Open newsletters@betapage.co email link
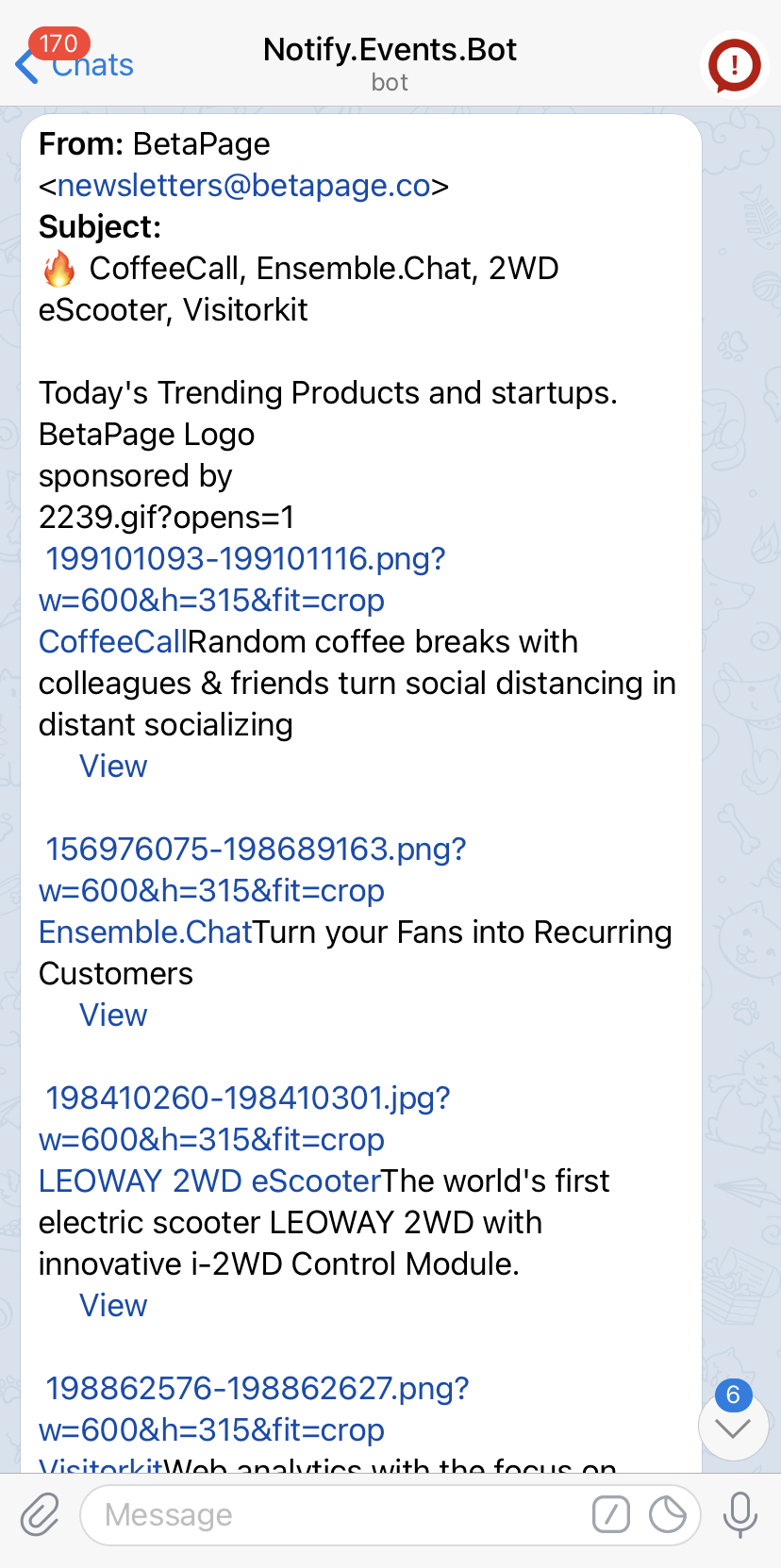Image resolution: width=781 pixels, height=1568 pixels. click(x=244, y=186)
